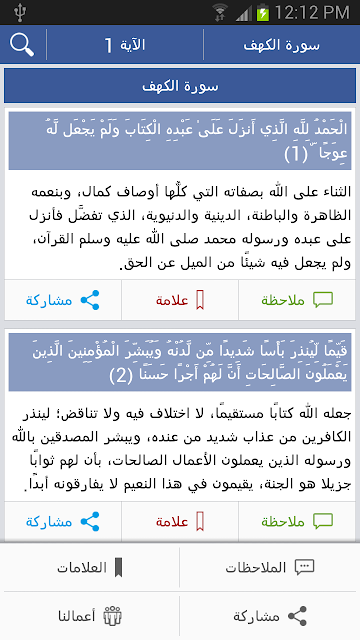This screenshot has height=640, width=360.
Task: Add a ملاحظة note to verse 1
Action: (297, 300)
